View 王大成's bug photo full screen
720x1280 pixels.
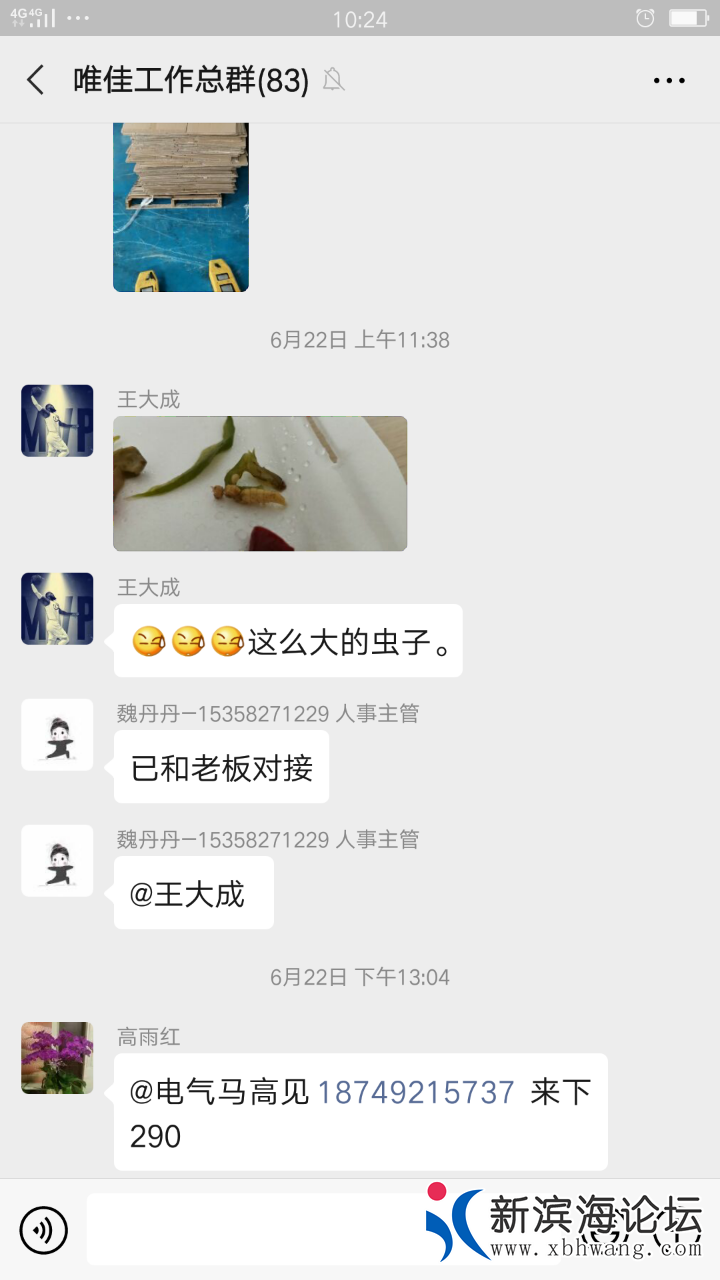coord(260,484)
